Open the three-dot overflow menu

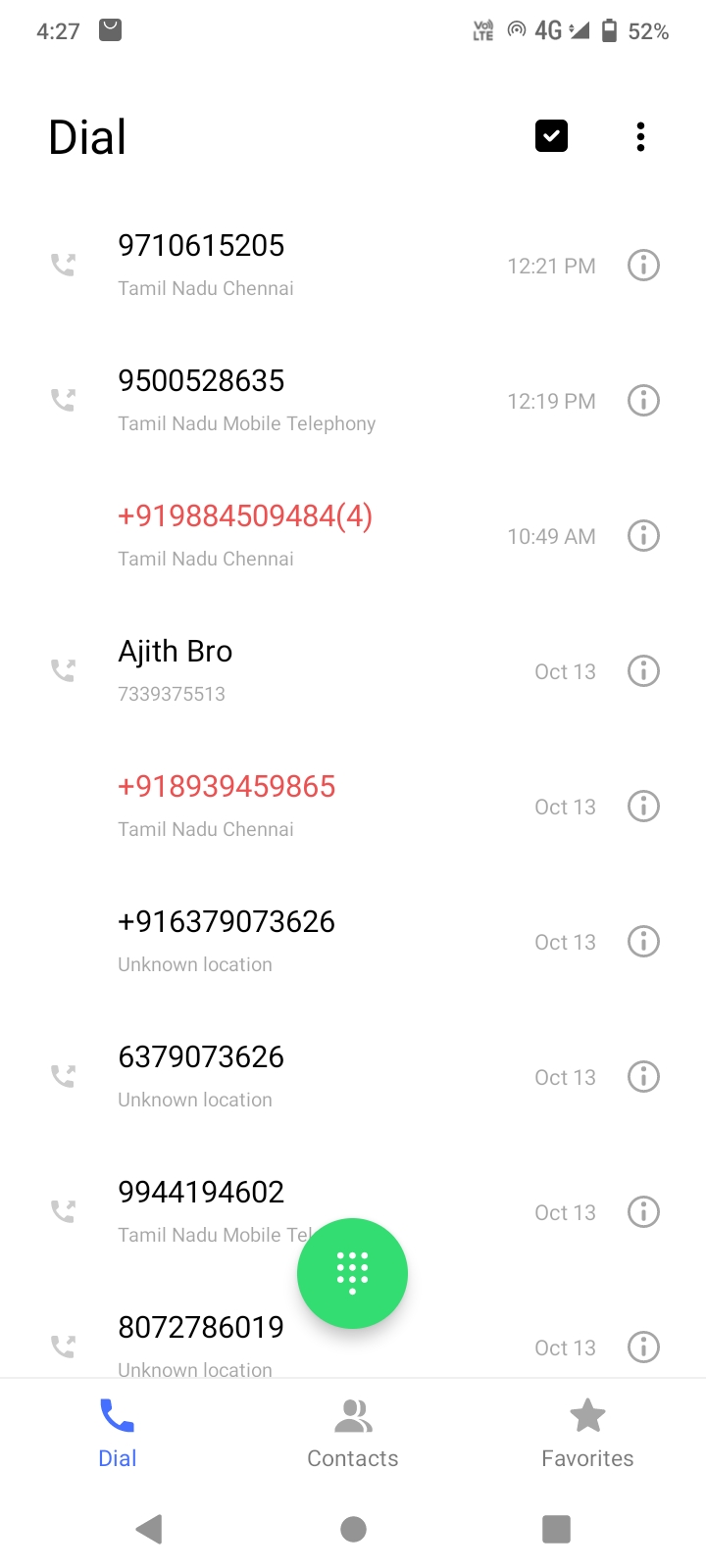640,137
